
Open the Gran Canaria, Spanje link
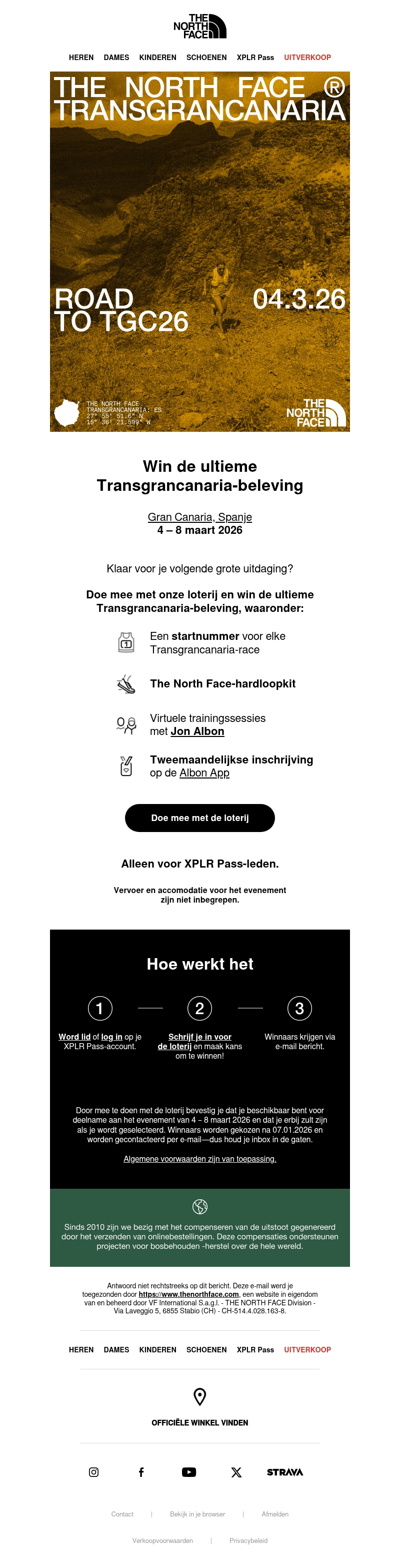point(200,517)
